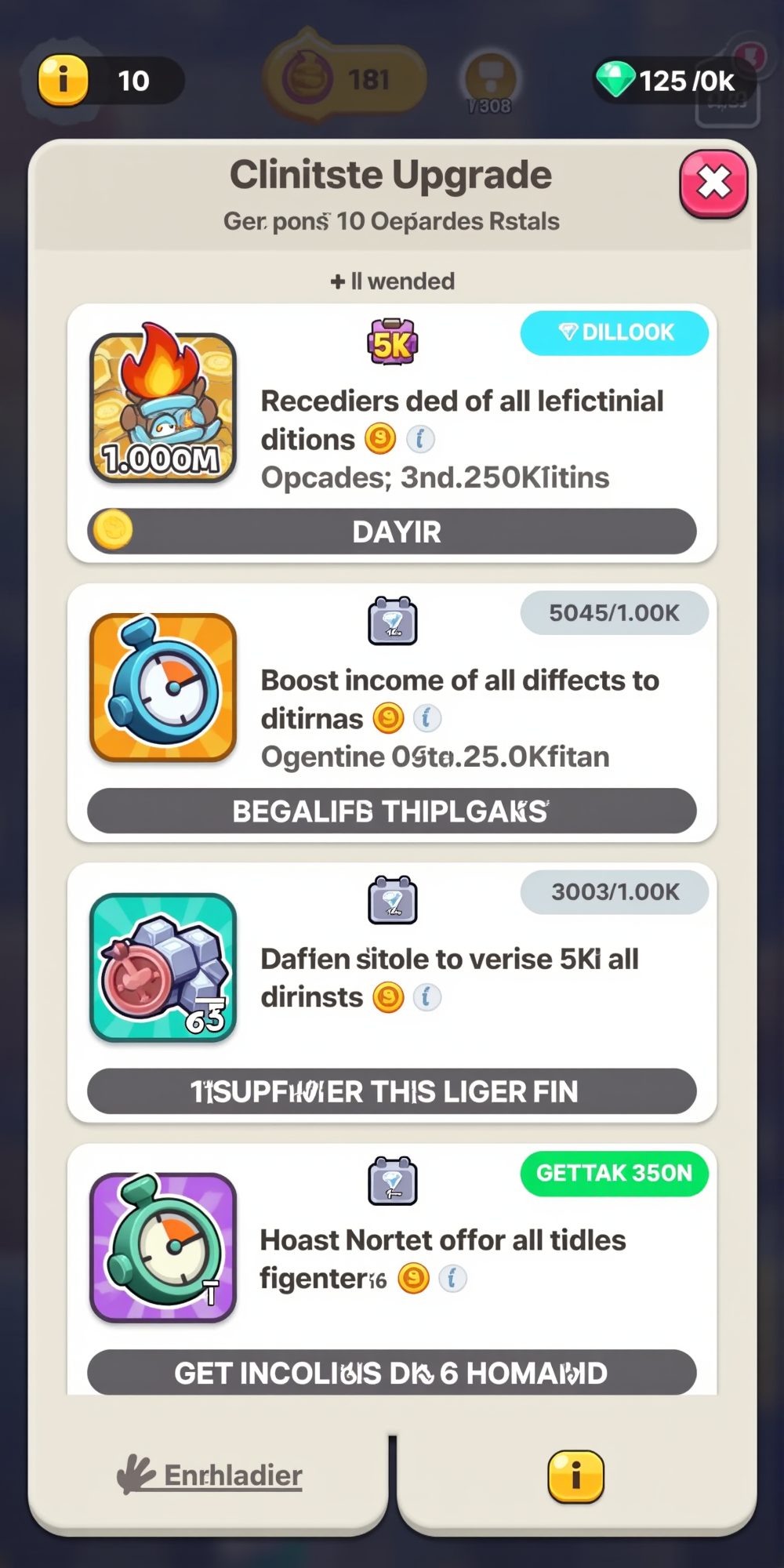Image resolution: width=784 pixels, height=1568 pixels.
Task: Tap the SUPFIWER THIS LIGER FIN button
Action: point(392,1091)
